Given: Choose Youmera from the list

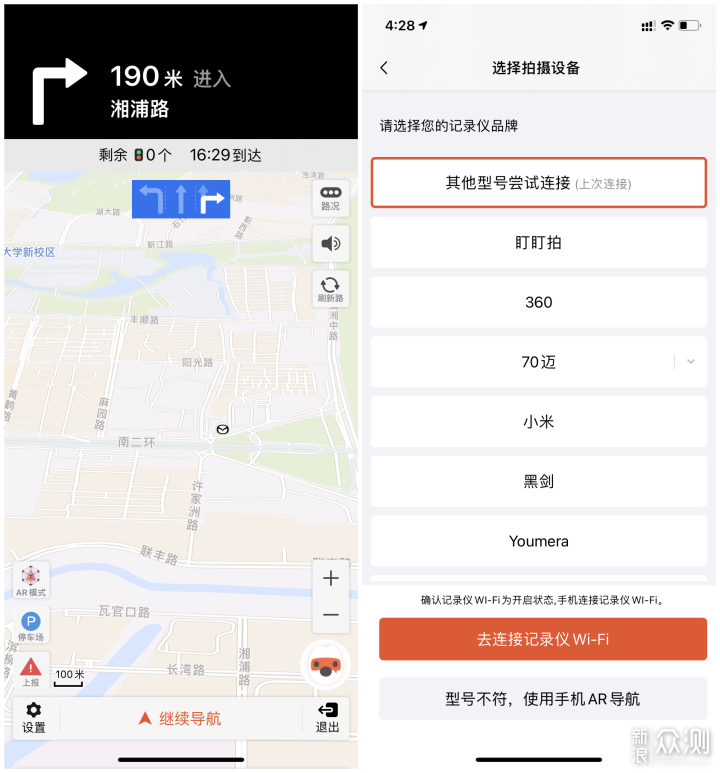Looking at the screenshot, I should tap(538, 541).
